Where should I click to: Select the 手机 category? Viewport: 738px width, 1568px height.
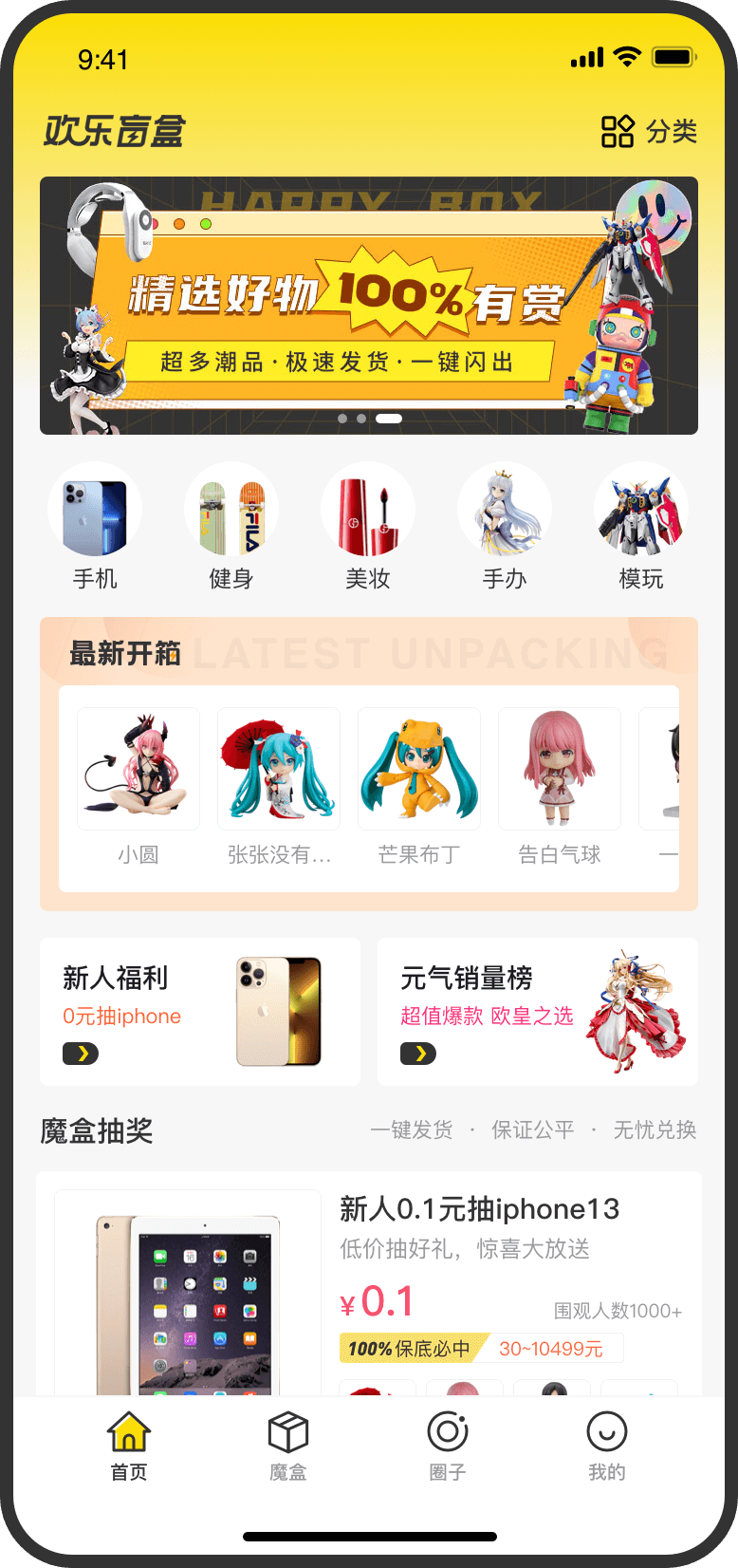pos(95,527)
